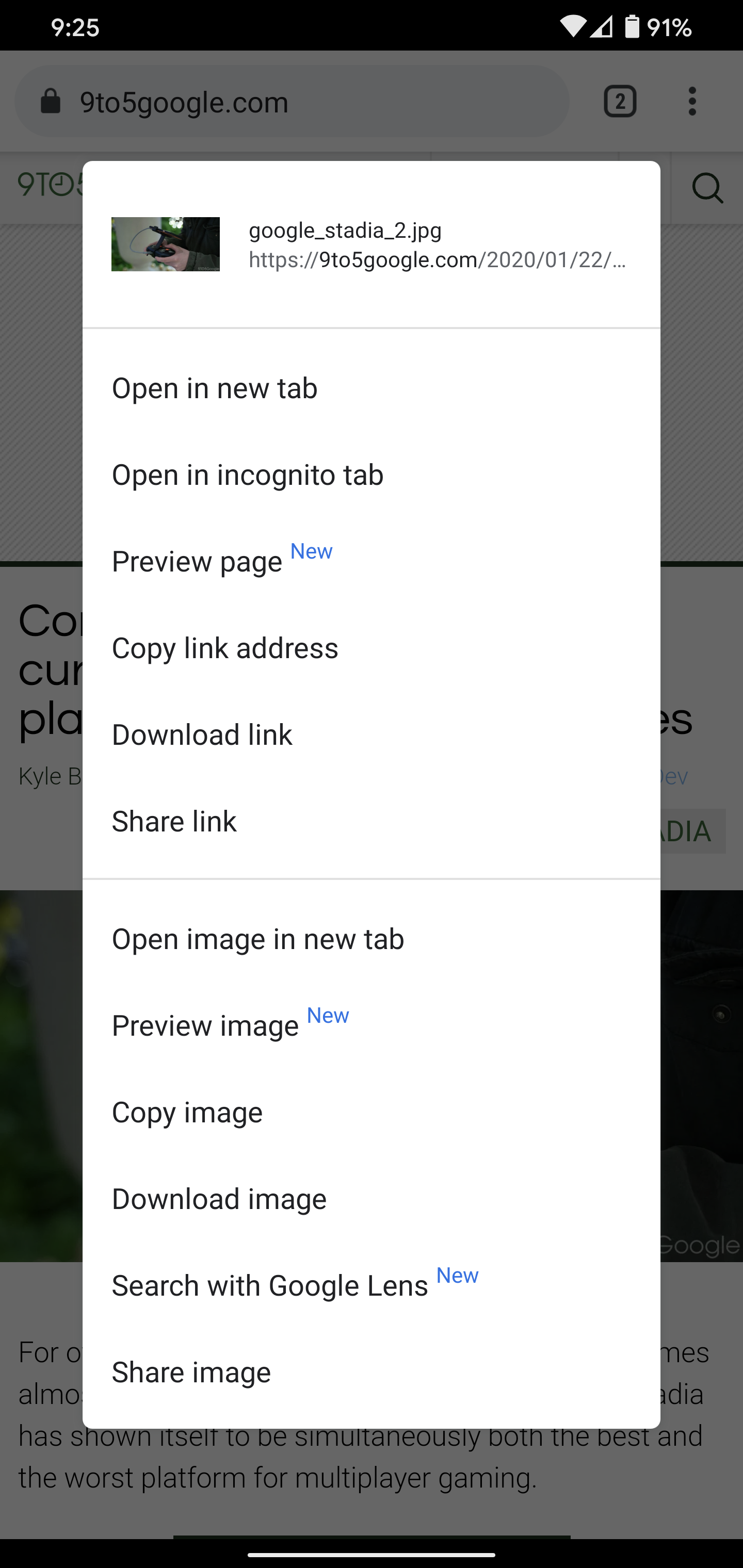Tap Preview page option
The height and width of the screenshot is (1568, 743).
[372, 561]
